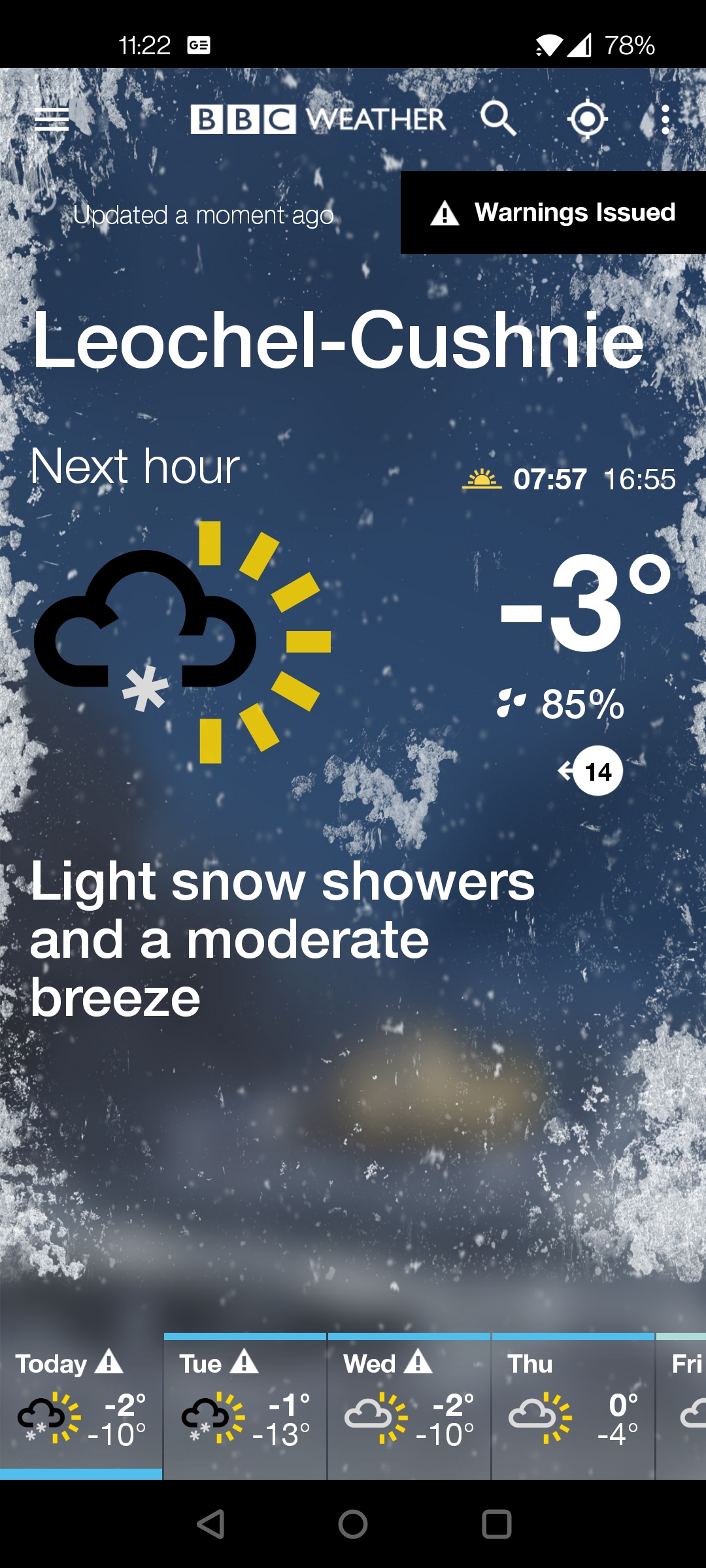Open the overflow menu
This screenshot has width=706, height=1568.
coord(665,120)
